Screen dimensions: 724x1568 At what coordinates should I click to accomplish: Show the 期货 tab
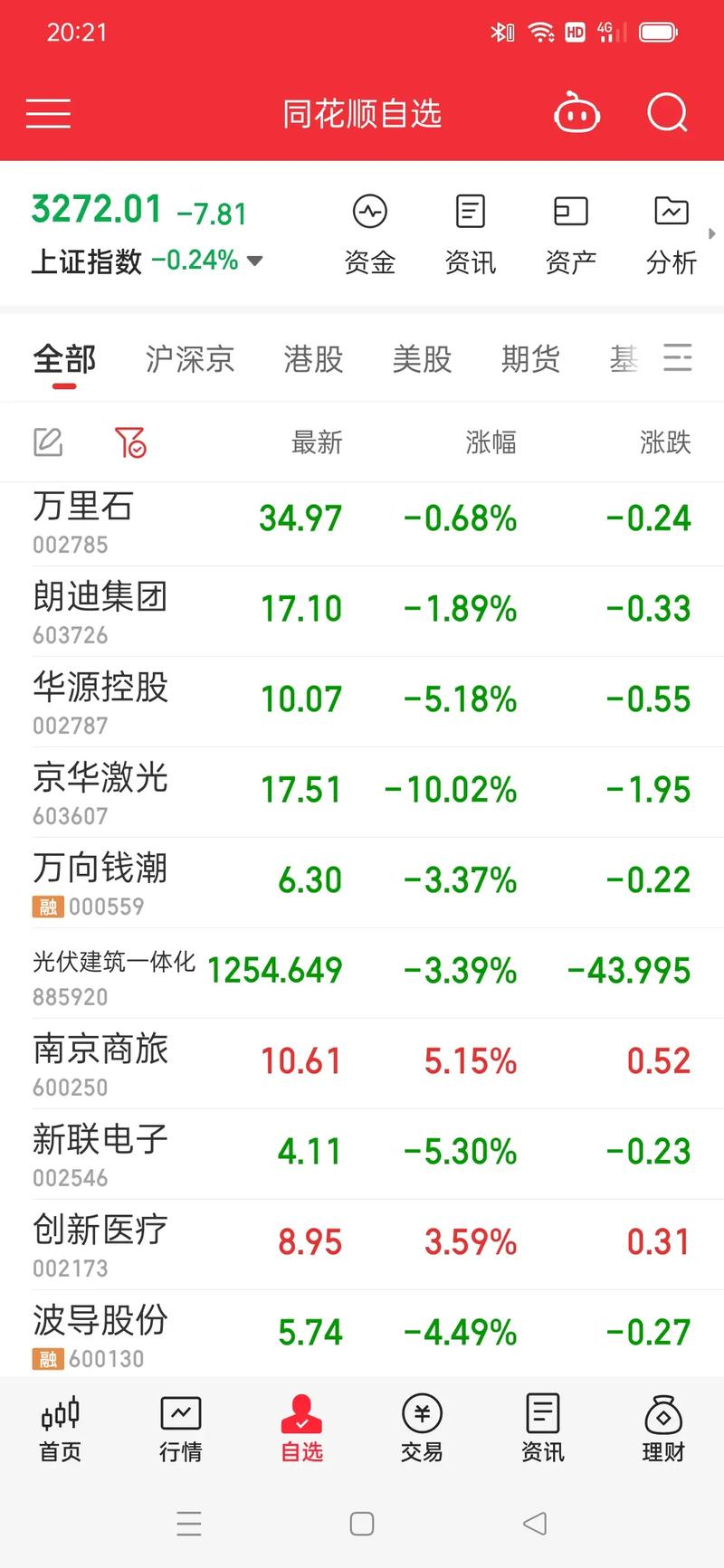click(530, 359)
